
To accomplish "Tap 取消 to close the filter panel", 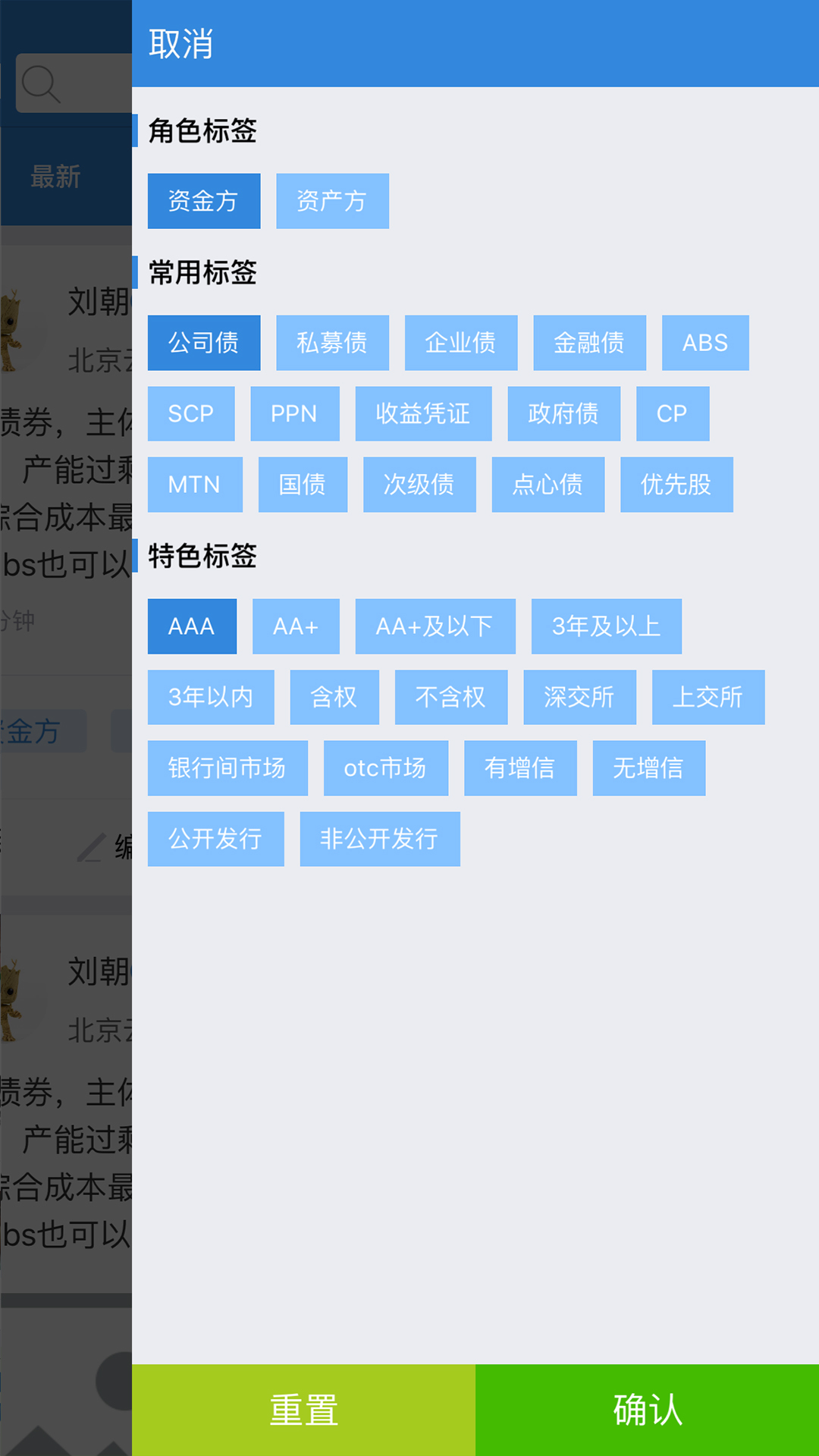I will tap(180, 44).
